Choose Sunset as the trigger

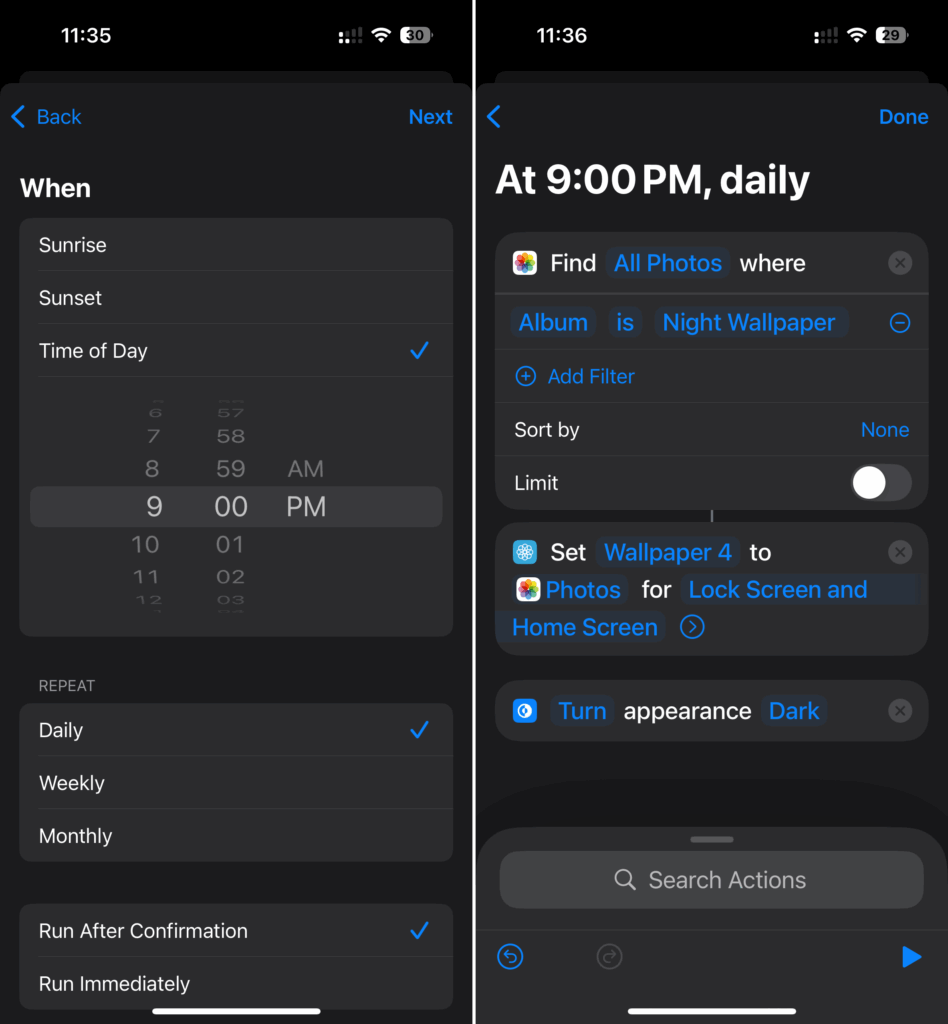[235, 298]
